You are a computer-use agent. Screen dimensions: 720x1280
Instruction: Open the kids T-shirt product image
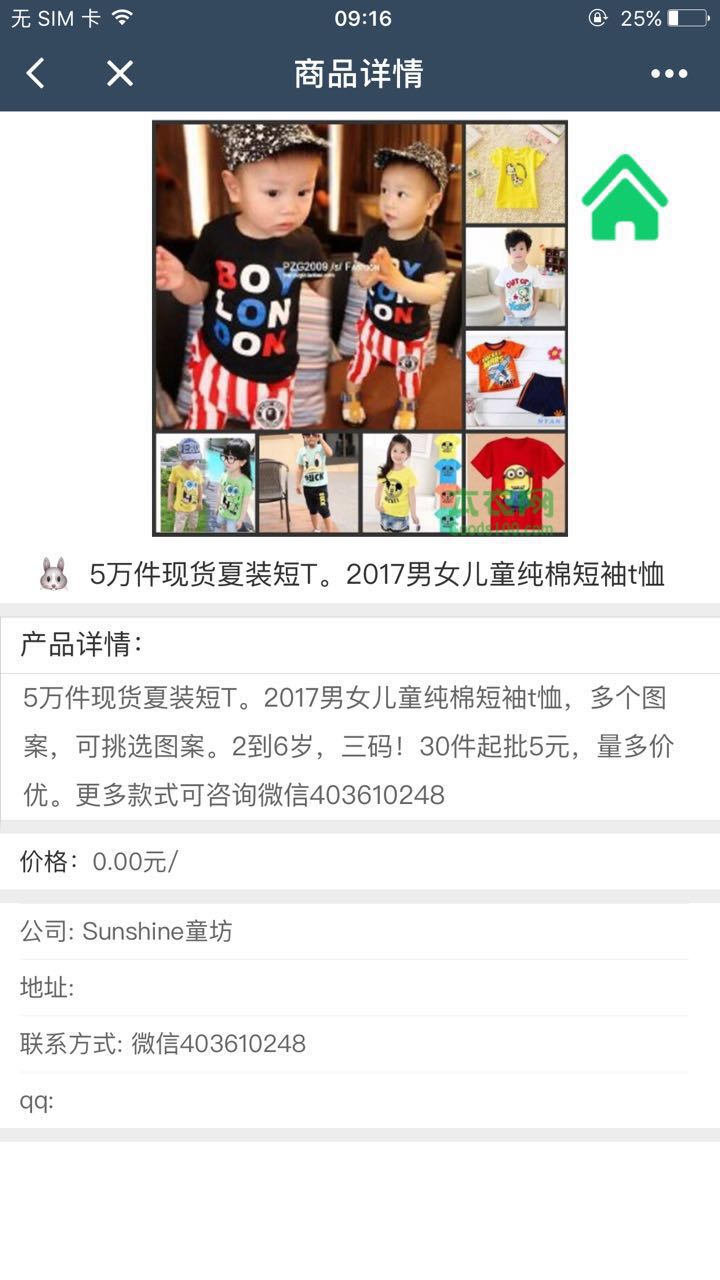click(360, 328)
